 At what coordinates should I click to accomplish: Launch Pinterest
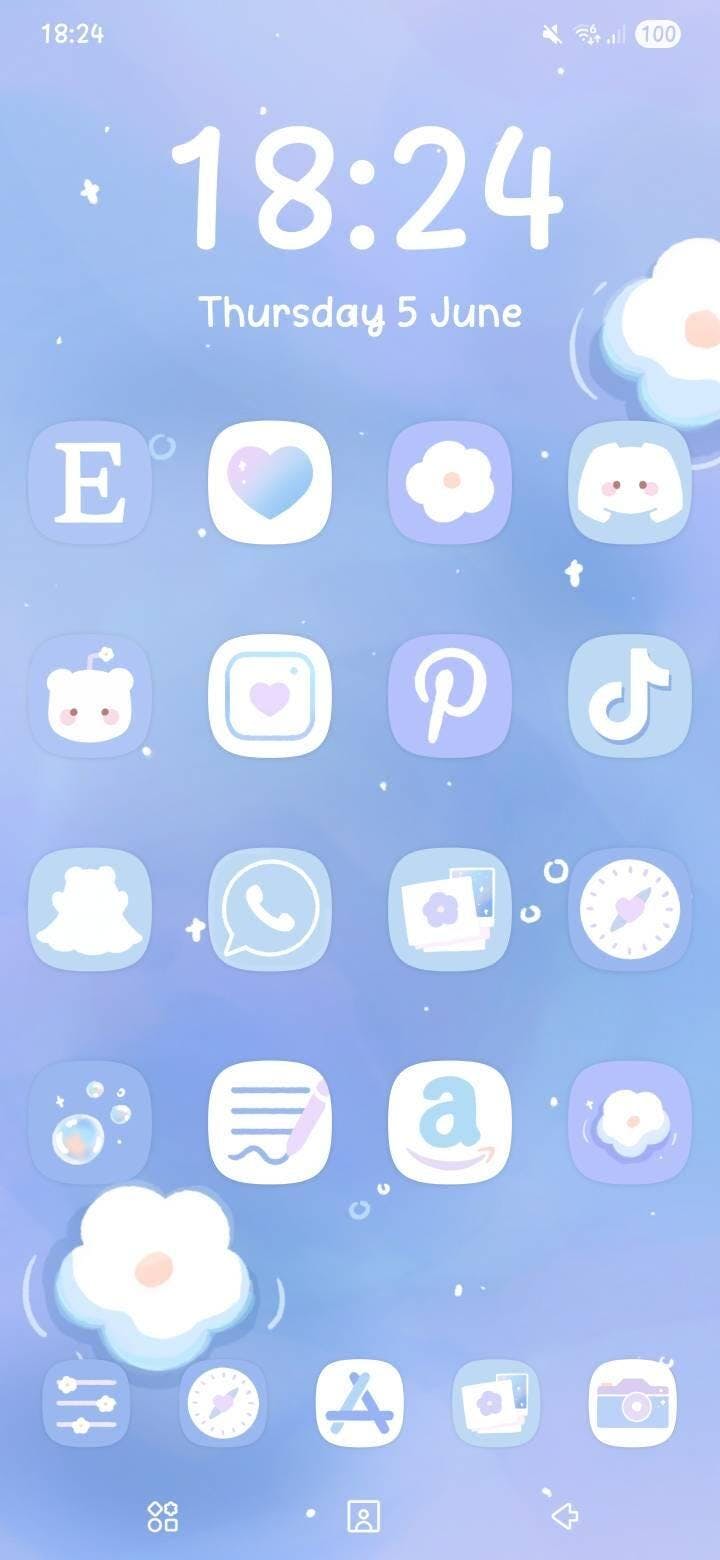tap(450, 695)
